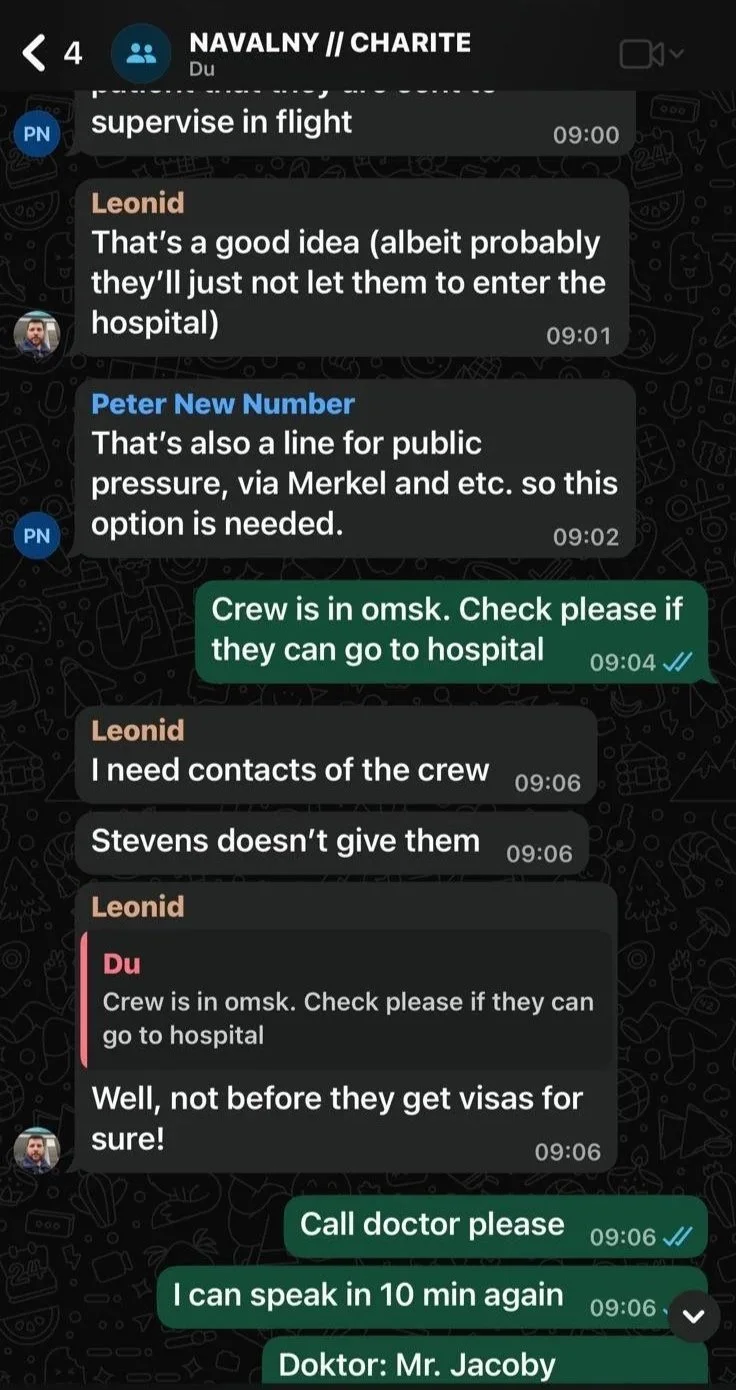736x1390 pixels.
Task: Open NAVALNY // CHARITE group info
Action: [x=329, y=44]
